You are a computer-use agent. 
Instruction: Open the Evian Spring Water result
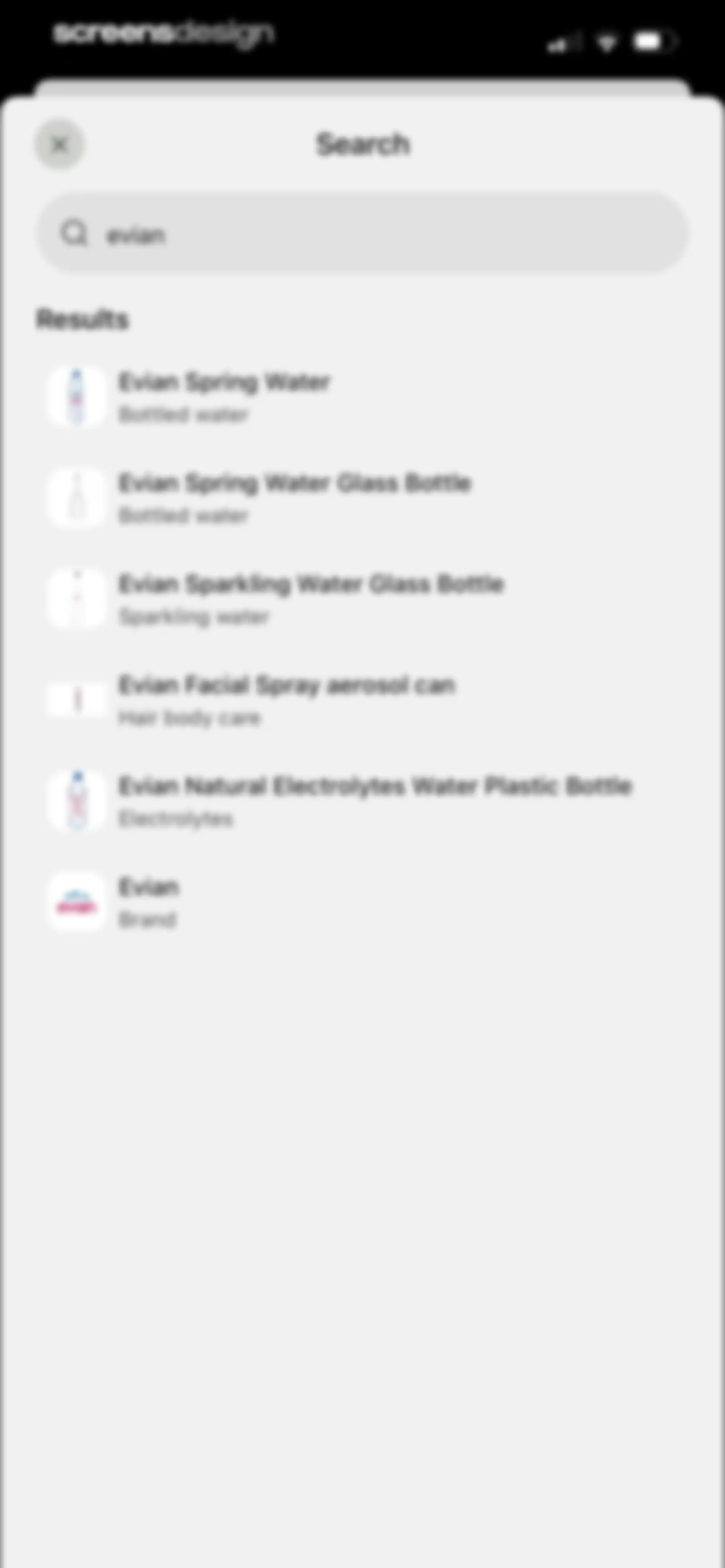[x=363, y=397]
